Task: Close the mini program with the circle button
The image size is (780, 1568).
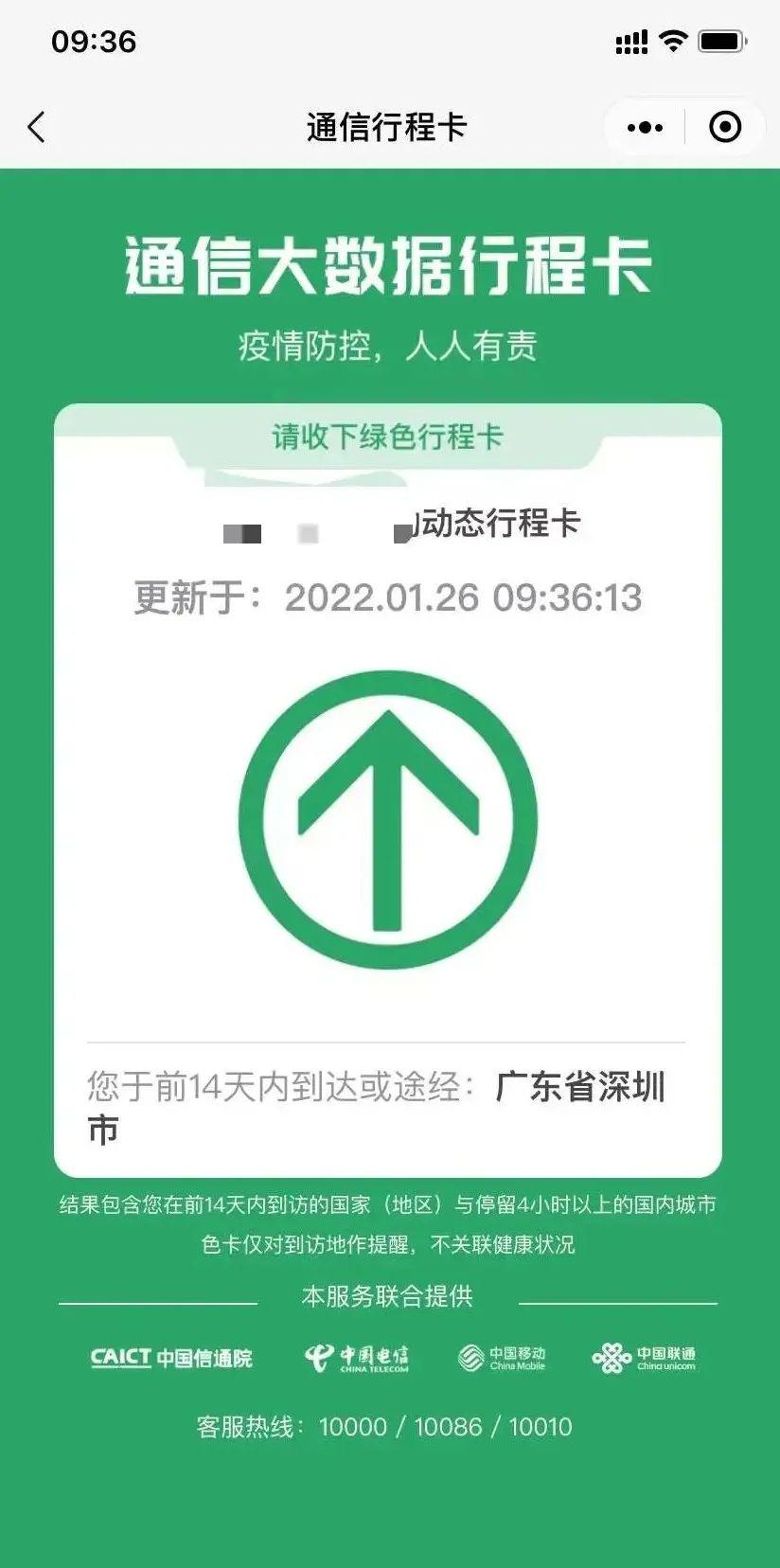Action: [725, 127]
